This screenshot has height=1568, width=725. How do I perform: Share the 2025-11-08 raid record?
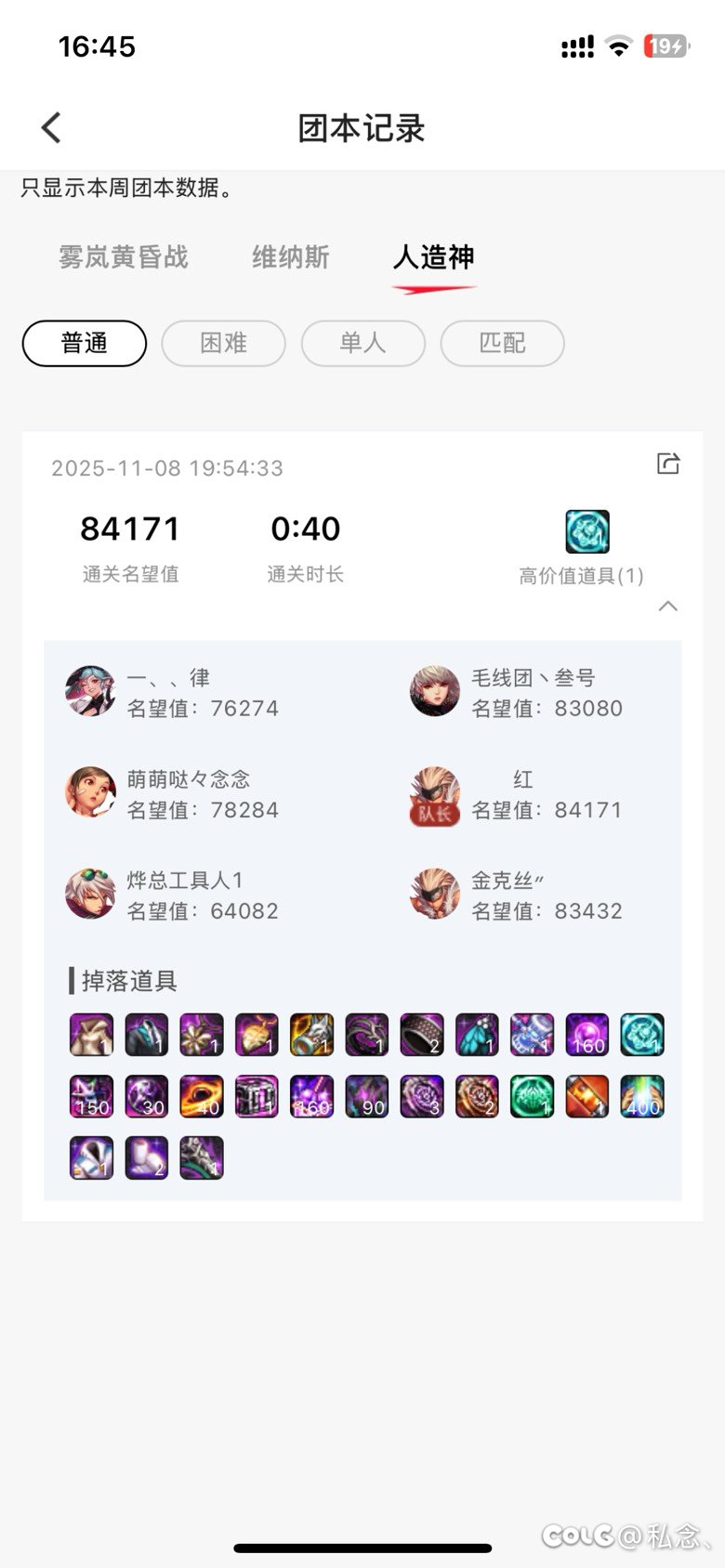[x=668, y=463]
